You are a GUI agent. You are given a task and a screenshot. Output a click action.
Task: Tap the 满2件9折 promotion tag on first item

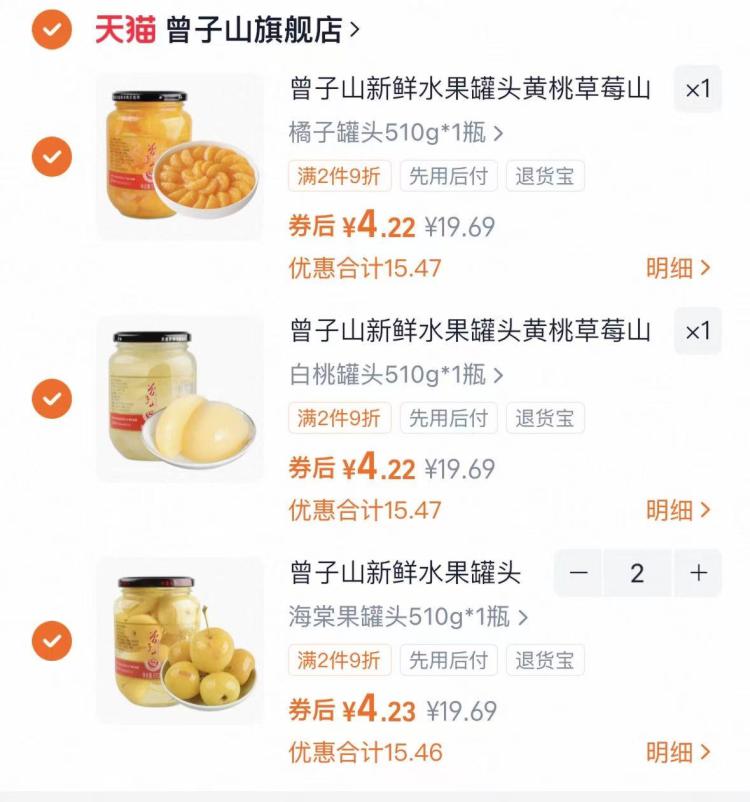[340, 176]
